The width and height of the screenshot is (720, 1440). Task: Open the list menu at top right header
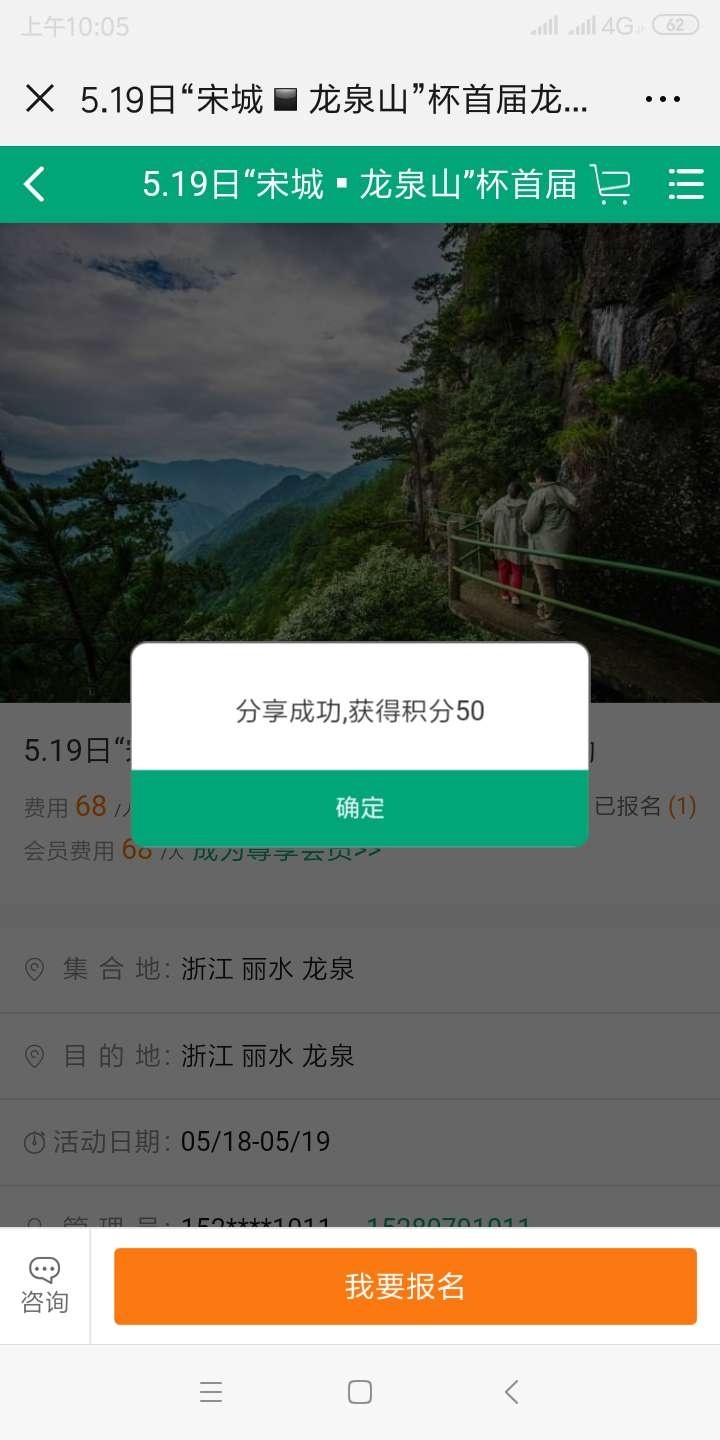686,185
